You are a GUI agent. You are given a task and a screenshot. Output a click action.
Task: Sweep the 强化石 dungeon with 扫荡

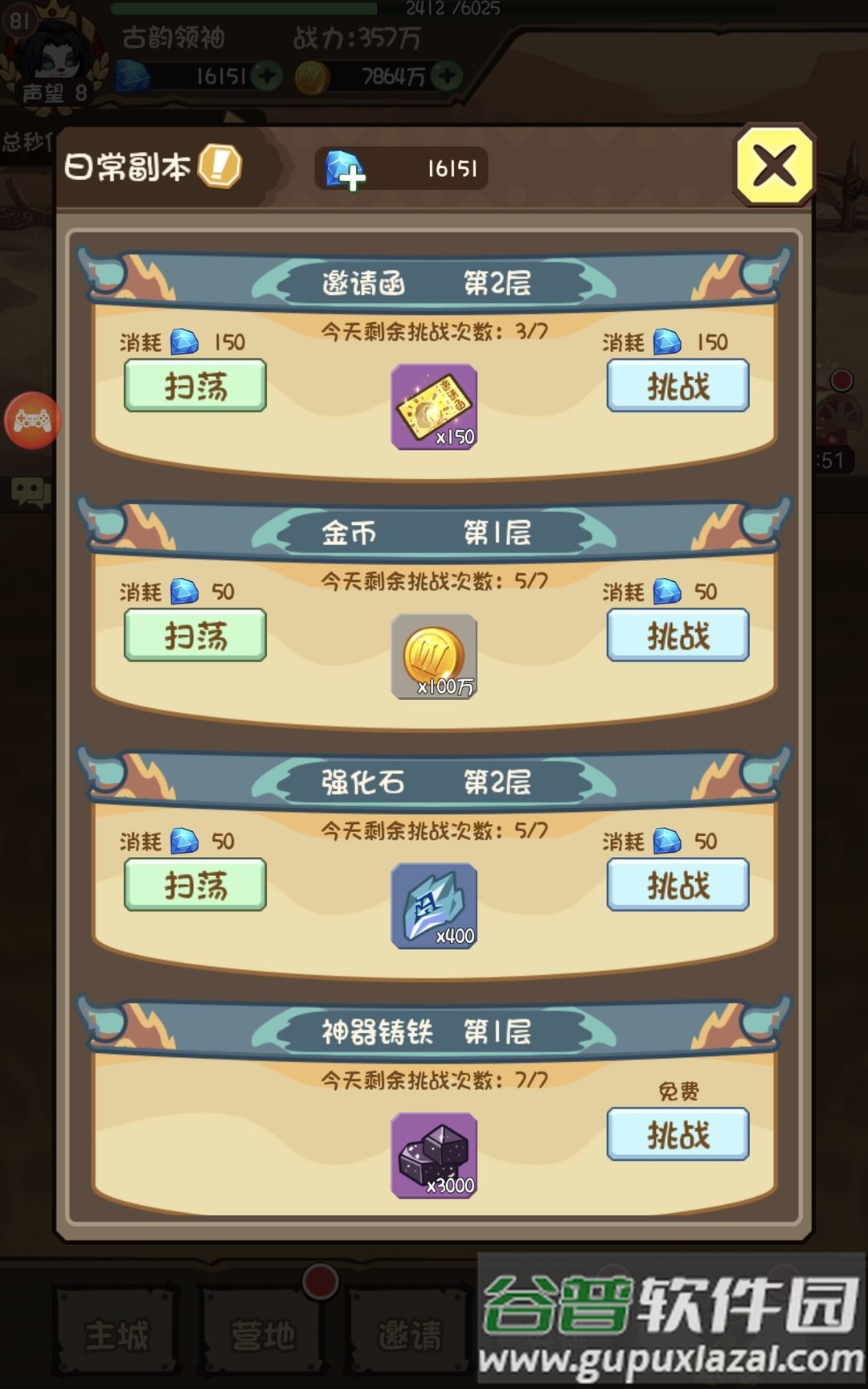pos(195,884)
